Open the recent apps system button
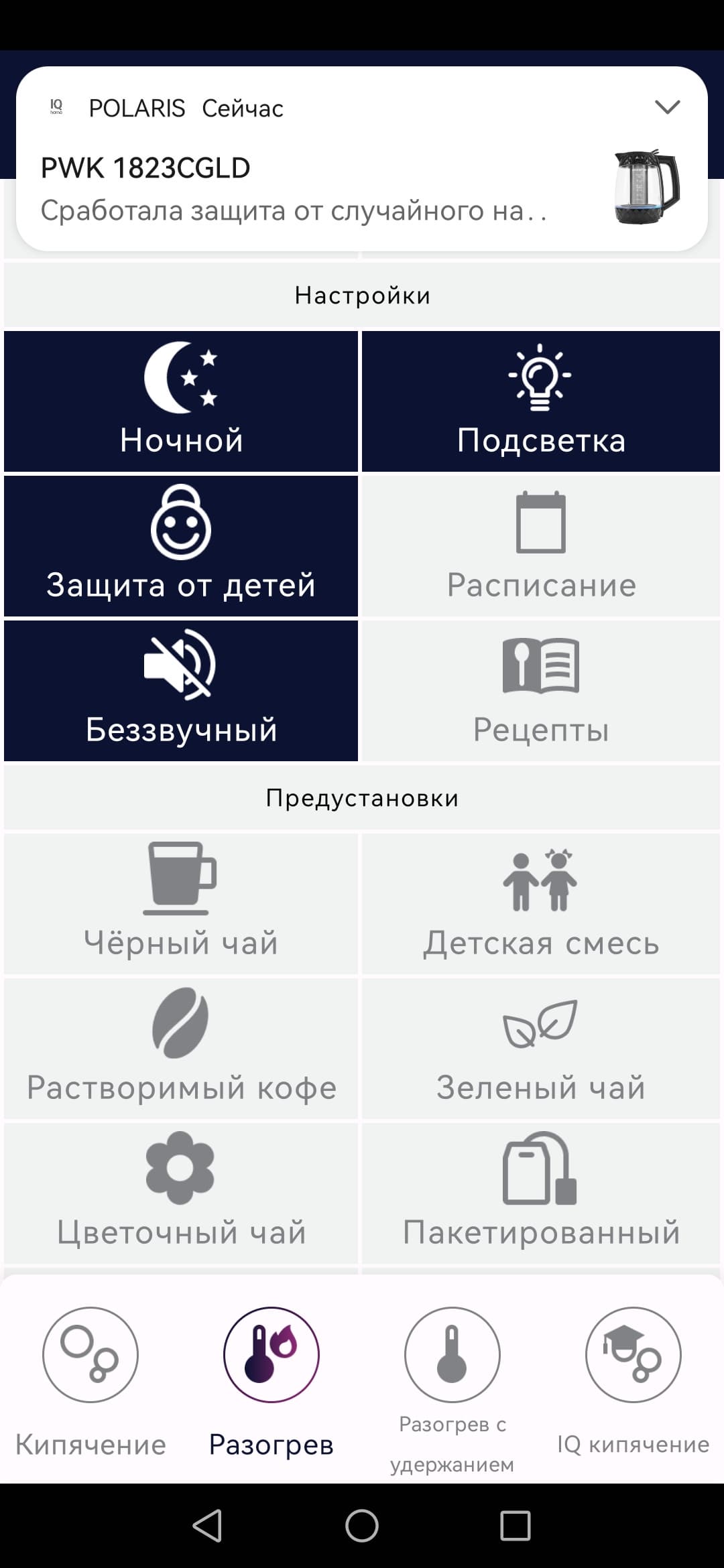724x1568 pixels. click(x=516, y=1526)
